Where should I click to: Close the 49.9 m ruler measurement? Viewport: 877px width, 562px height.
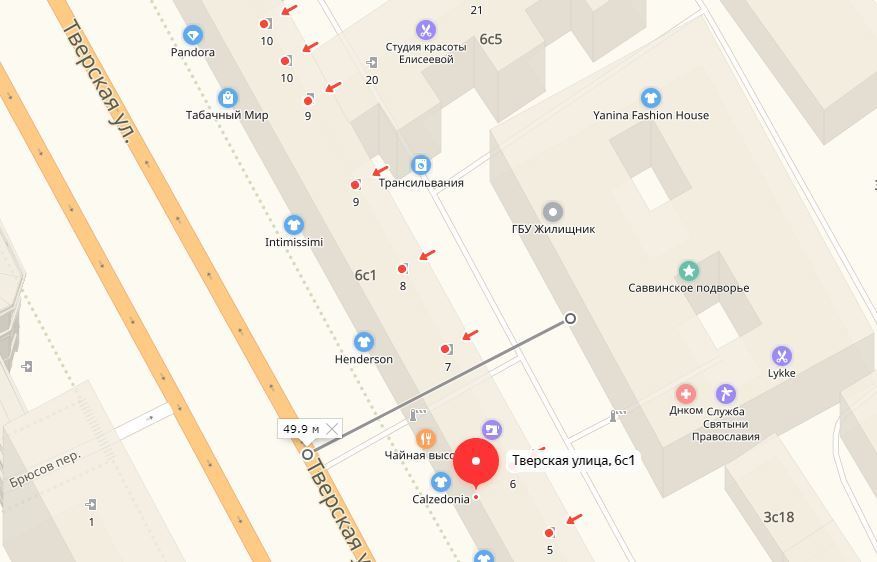click(332, 429)
